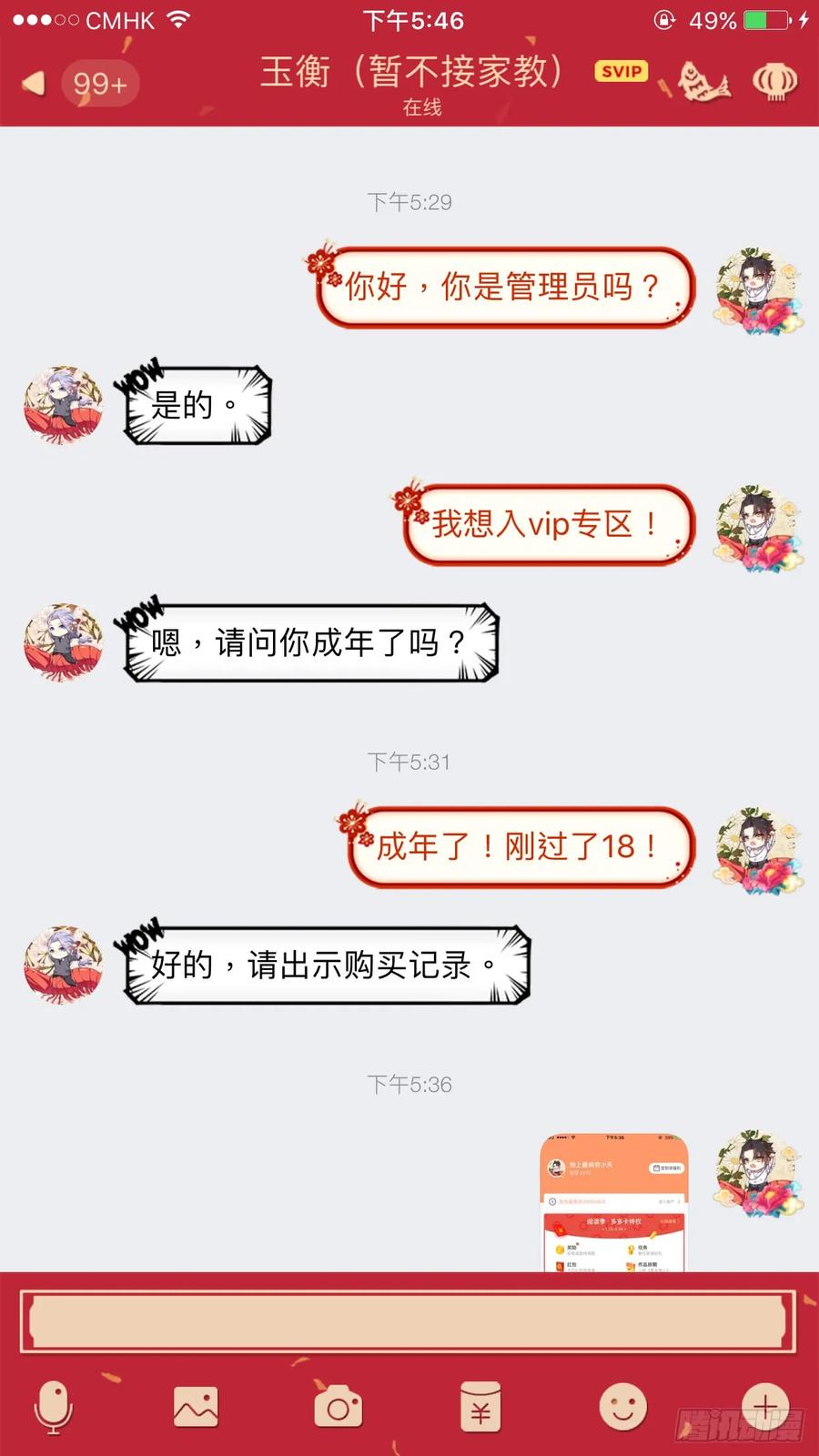Send a red packet
The width and height of the screenshot is (819, 1456).
(480, 1408)
